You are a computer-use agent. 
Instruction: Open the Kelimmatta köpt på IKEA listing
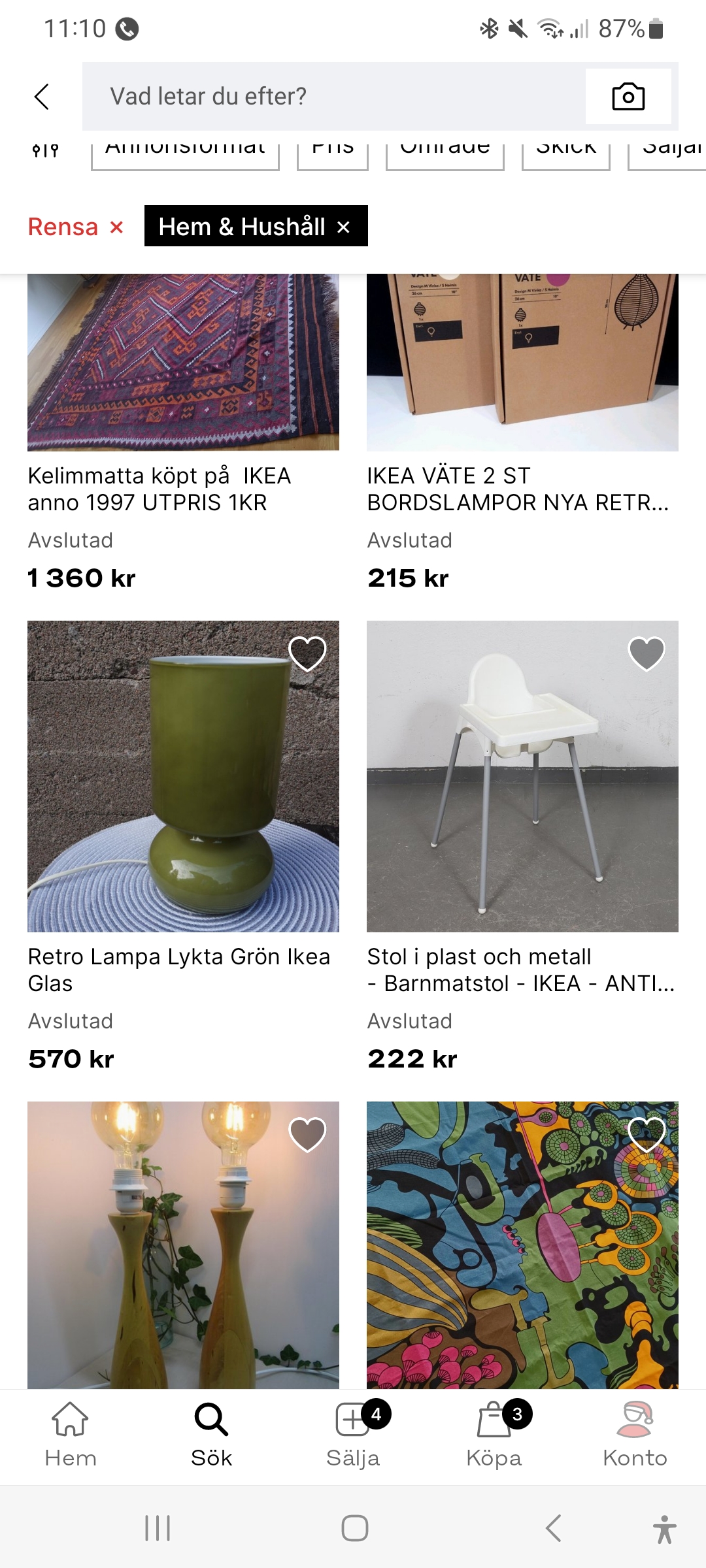pyautogui.click(x=183, y=392)
